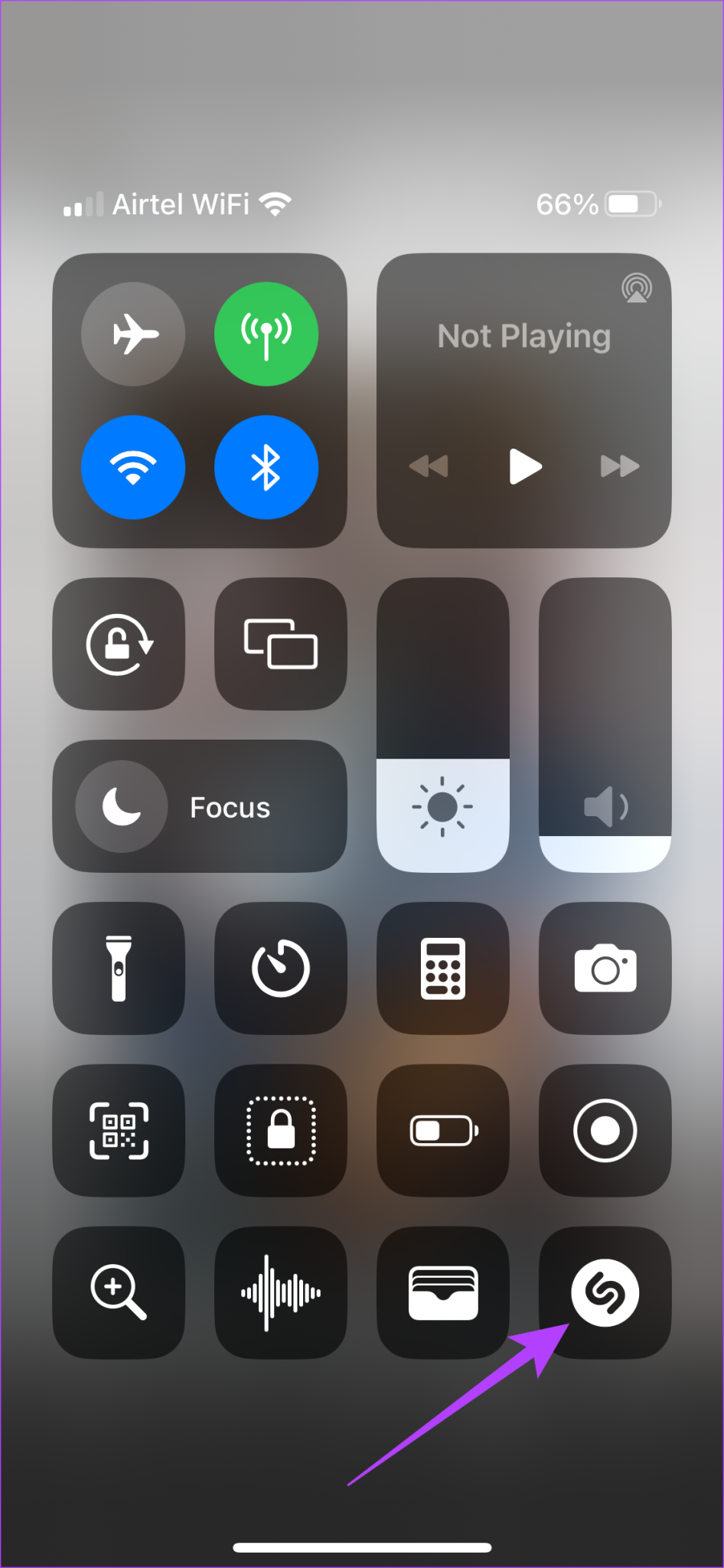Launch the Camera from Control Center
The image size is (724, 1568).
click(605, 969)
